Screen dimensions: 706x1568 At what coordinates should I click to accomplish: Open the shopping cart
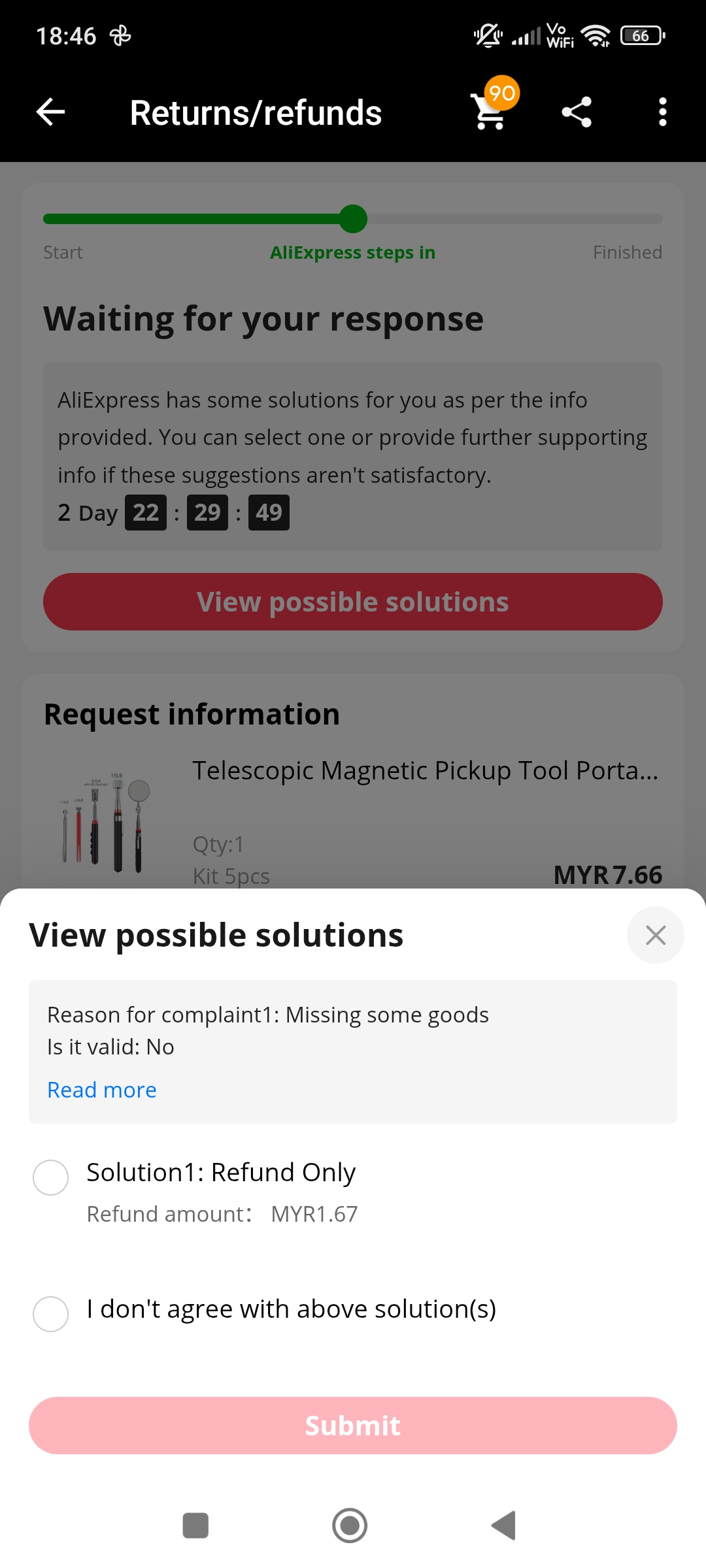click(x=490, y=111)
